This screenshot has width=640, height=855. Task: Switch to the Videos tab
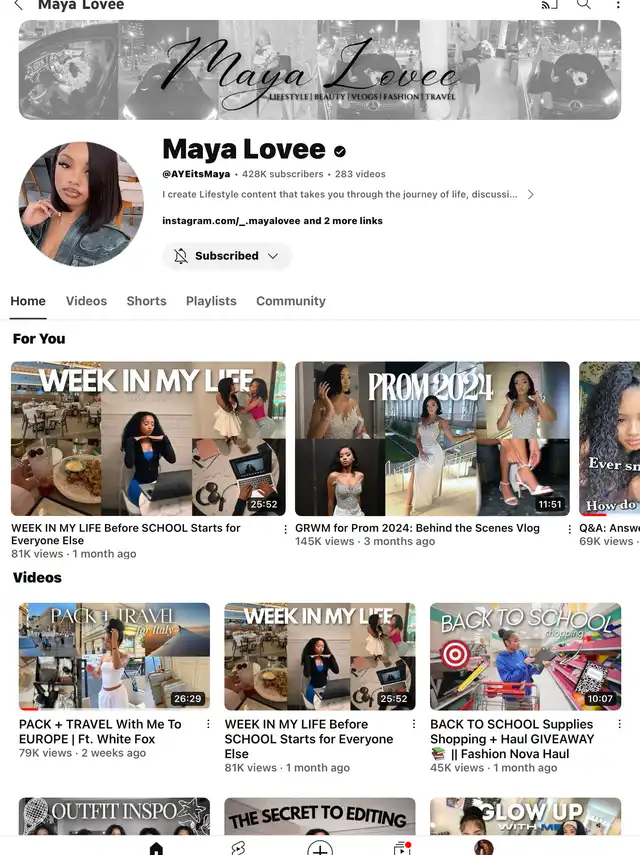[x=86, y=301]
